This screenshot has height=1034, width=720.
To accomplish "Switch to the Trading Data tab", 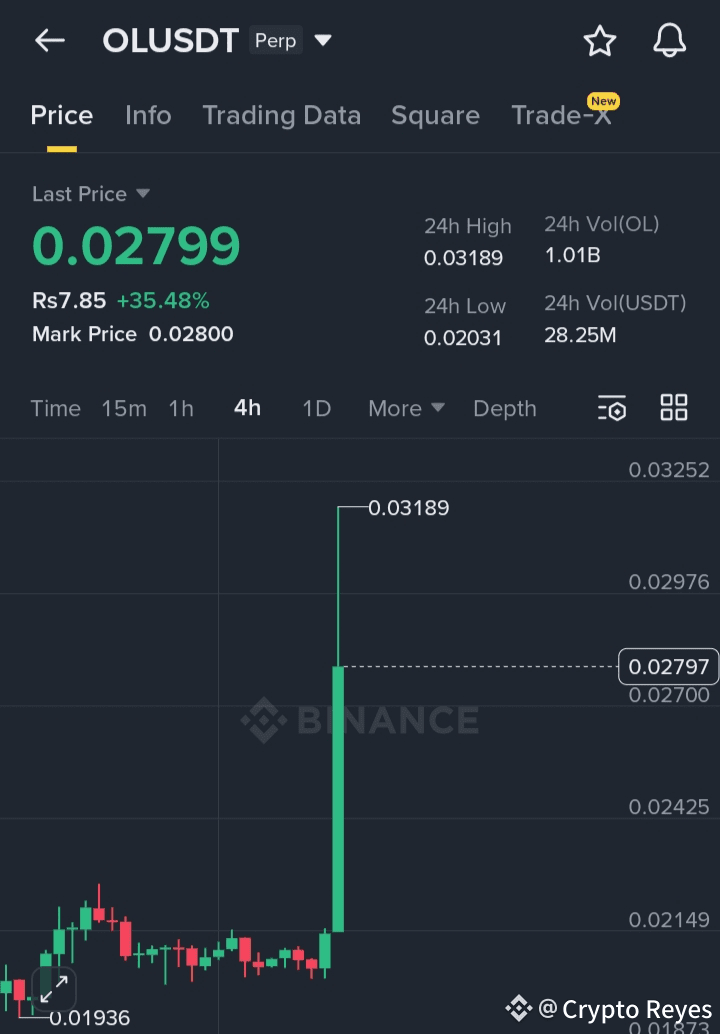I will (x=281, y=116).
